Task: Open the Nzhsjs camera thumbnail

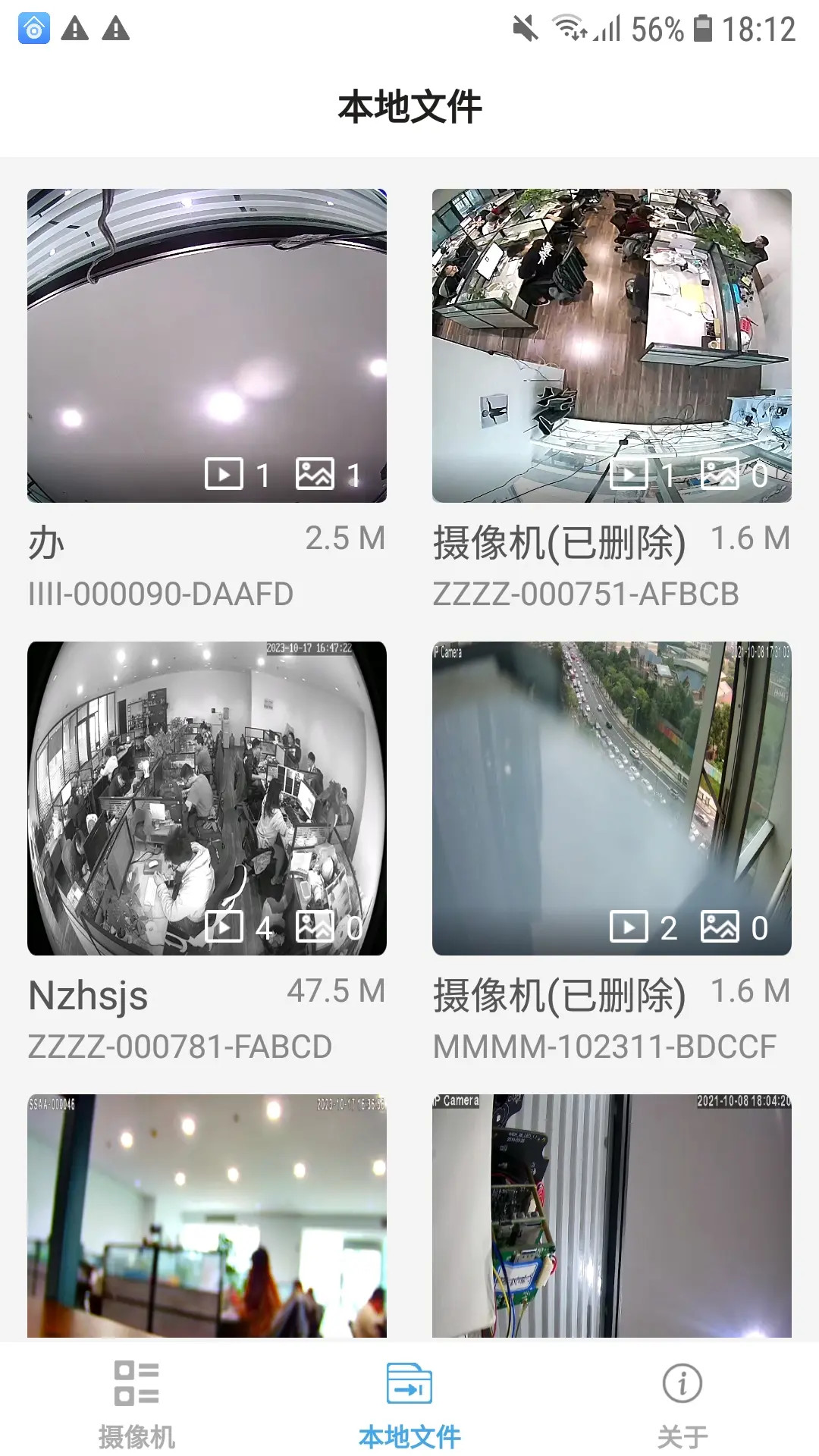Action: click(207, 796)
